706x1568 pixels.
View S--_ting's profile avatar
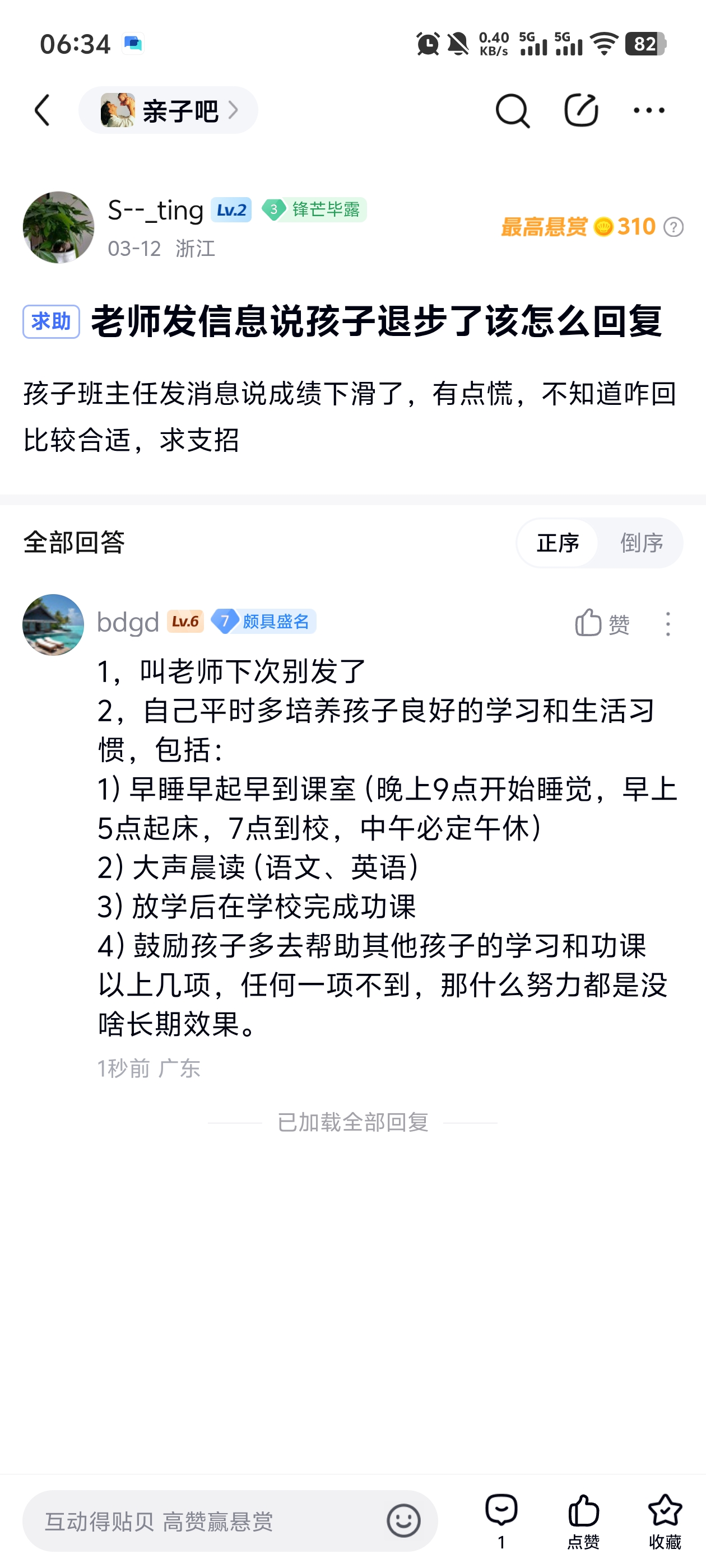pos(58,227)
